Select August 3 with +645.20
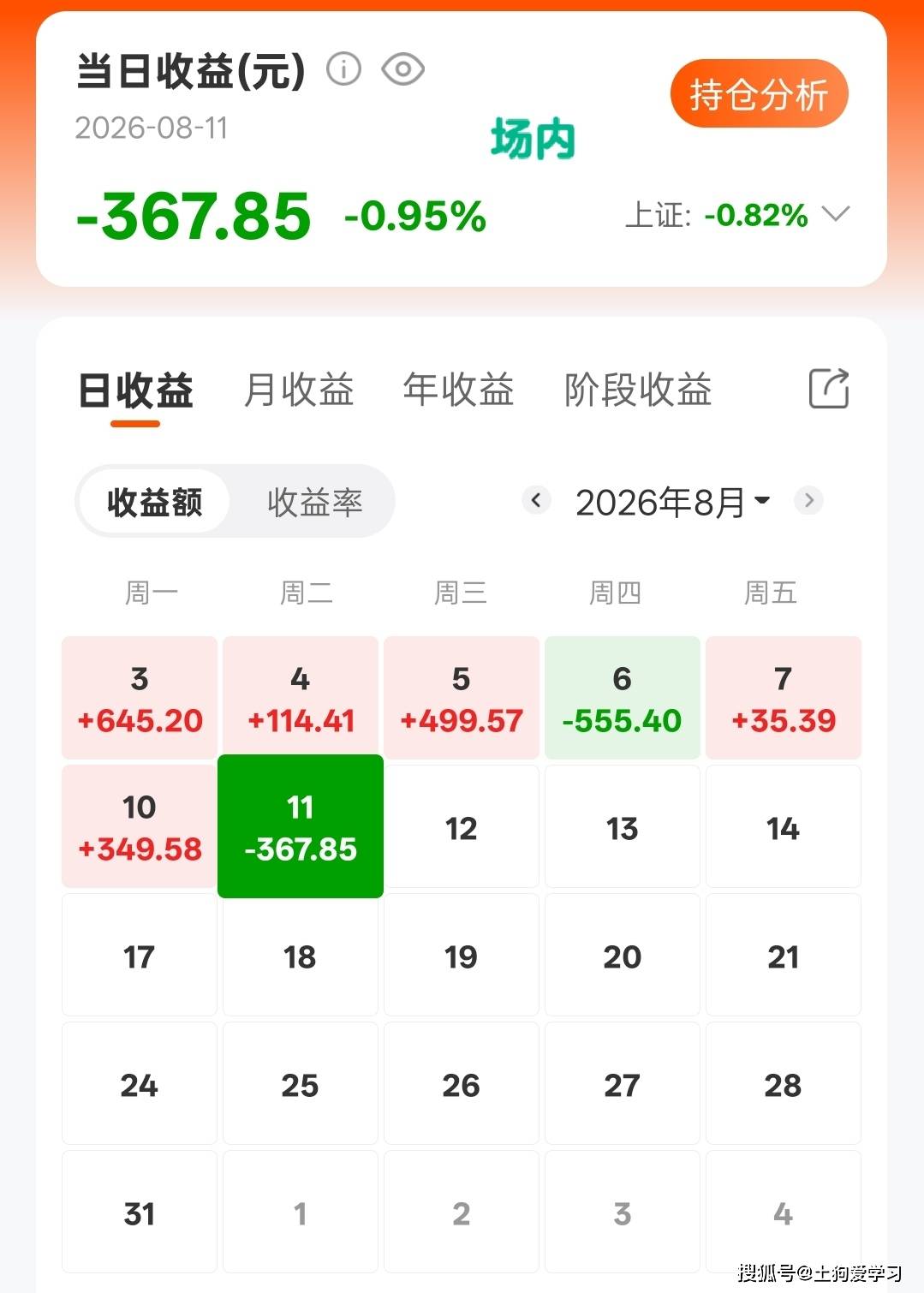 (x=140, y=698)
